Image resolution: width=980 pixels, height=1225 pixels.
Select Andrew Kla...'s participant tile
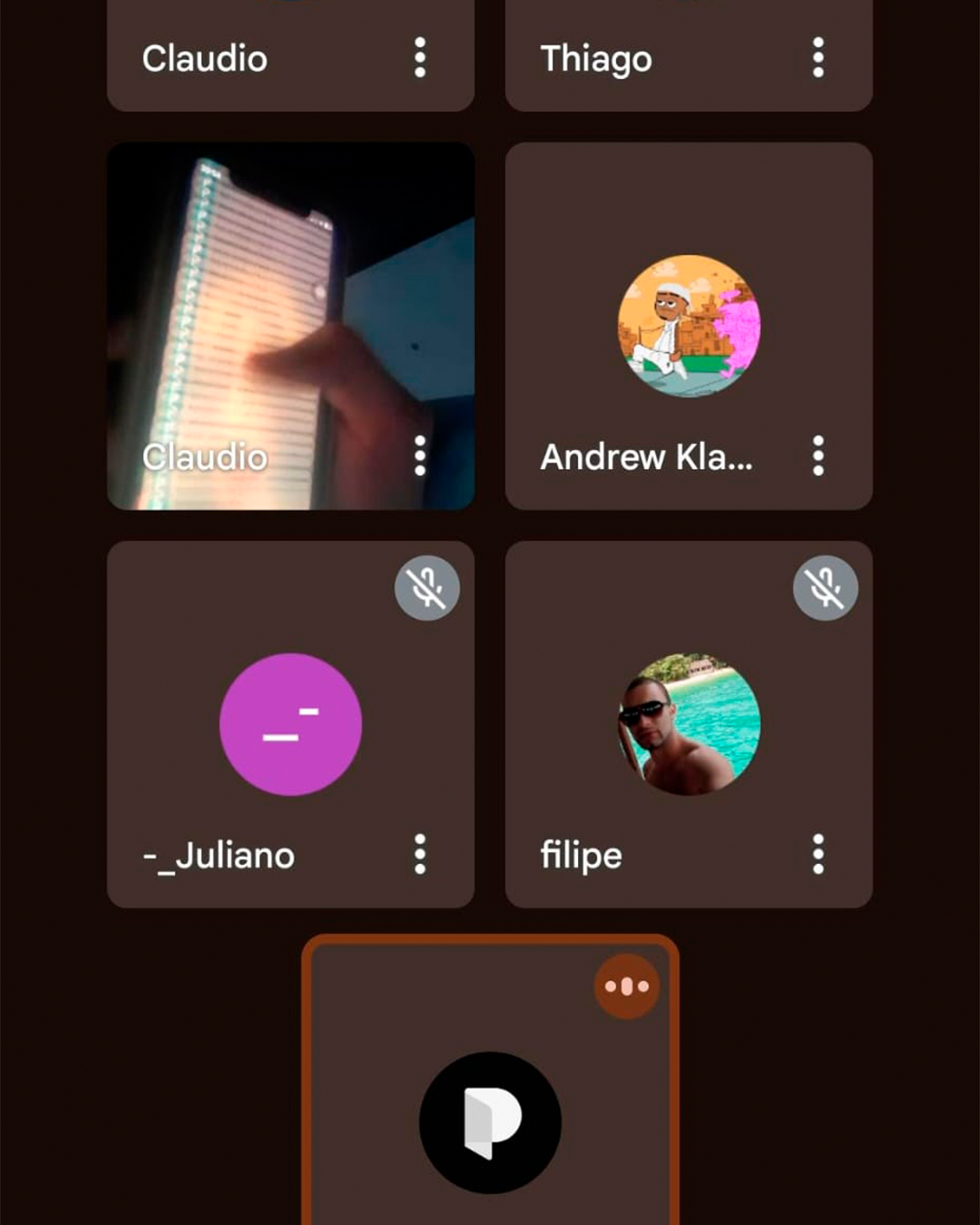pos(689,327)
